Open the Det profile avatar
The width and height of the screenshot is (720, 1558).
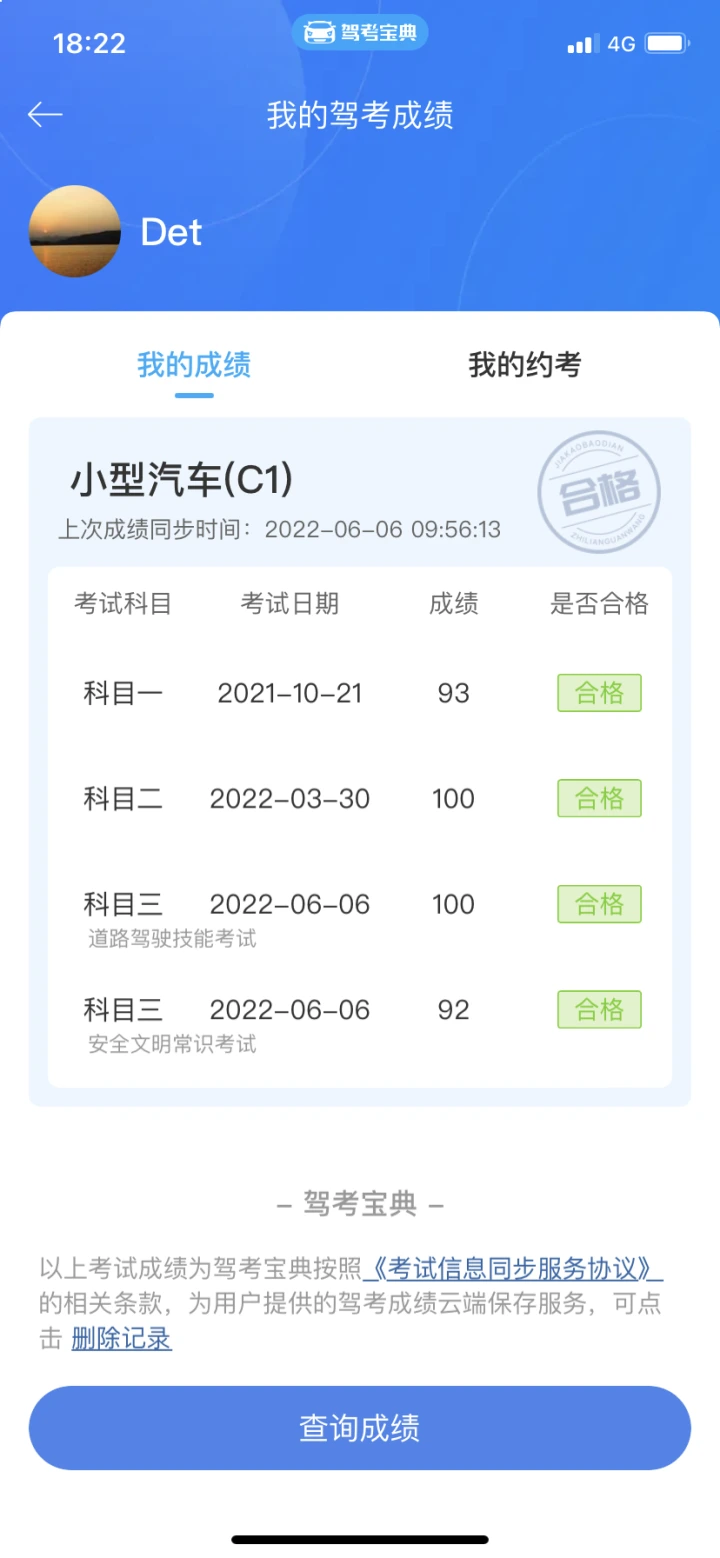point(75,231)
